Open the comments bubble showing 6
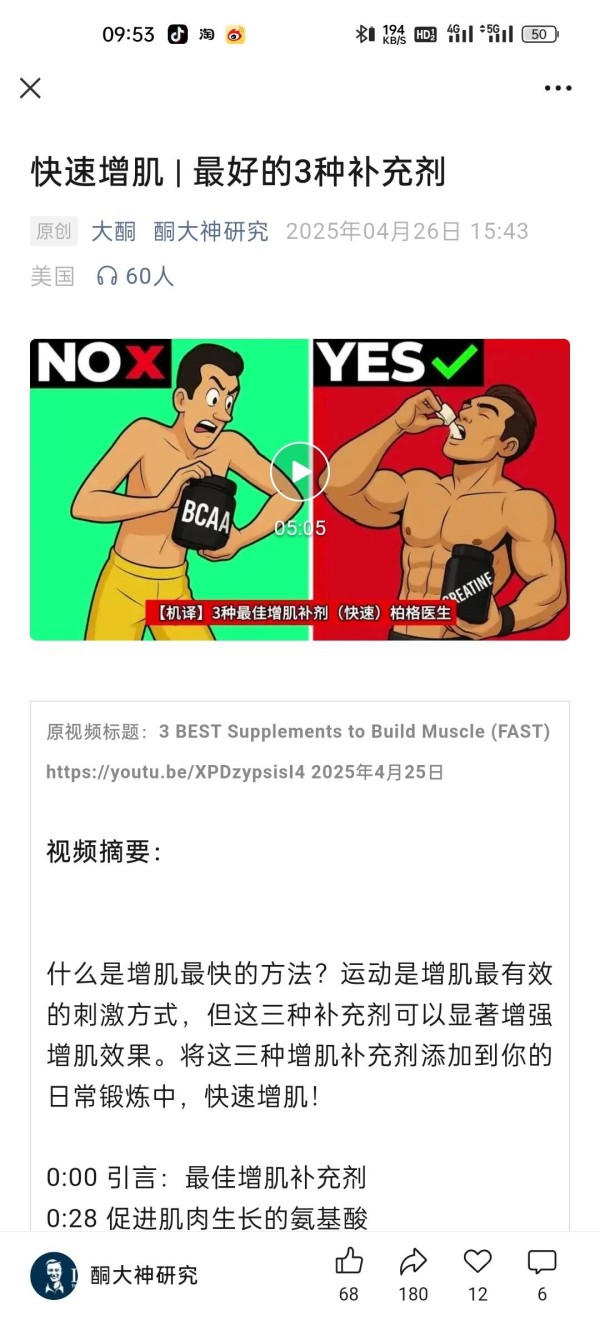Image resolution: width=600 pixels, height=1320 pixels. (542, 1262)
